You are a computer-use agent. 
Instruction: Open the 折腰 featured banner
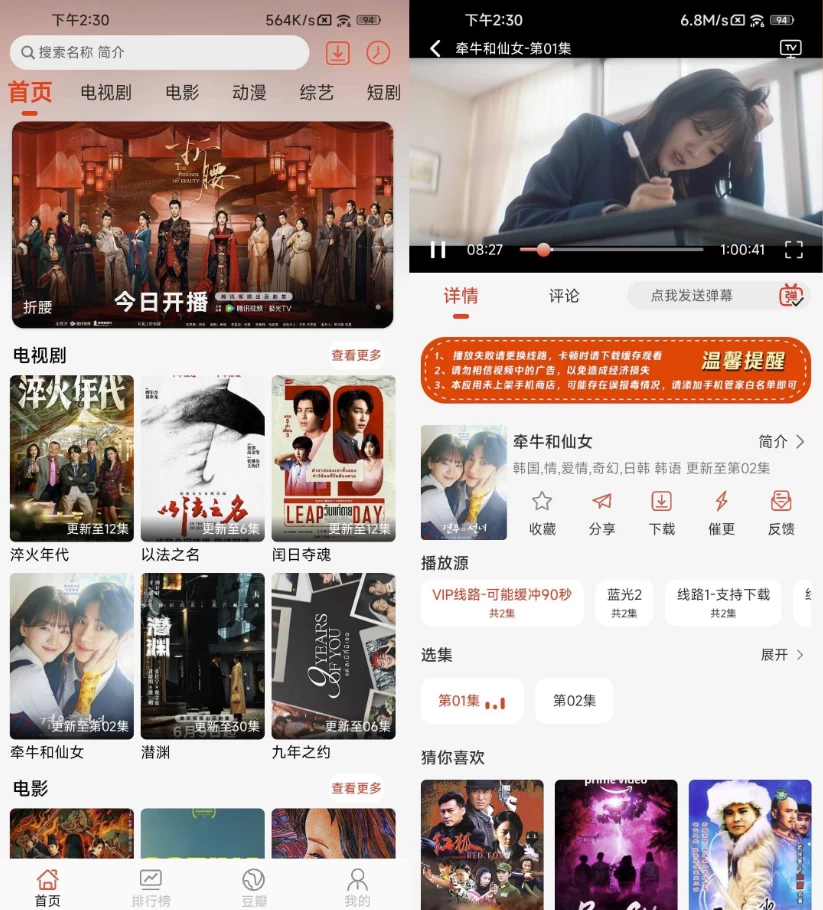[x=202, y=225]
